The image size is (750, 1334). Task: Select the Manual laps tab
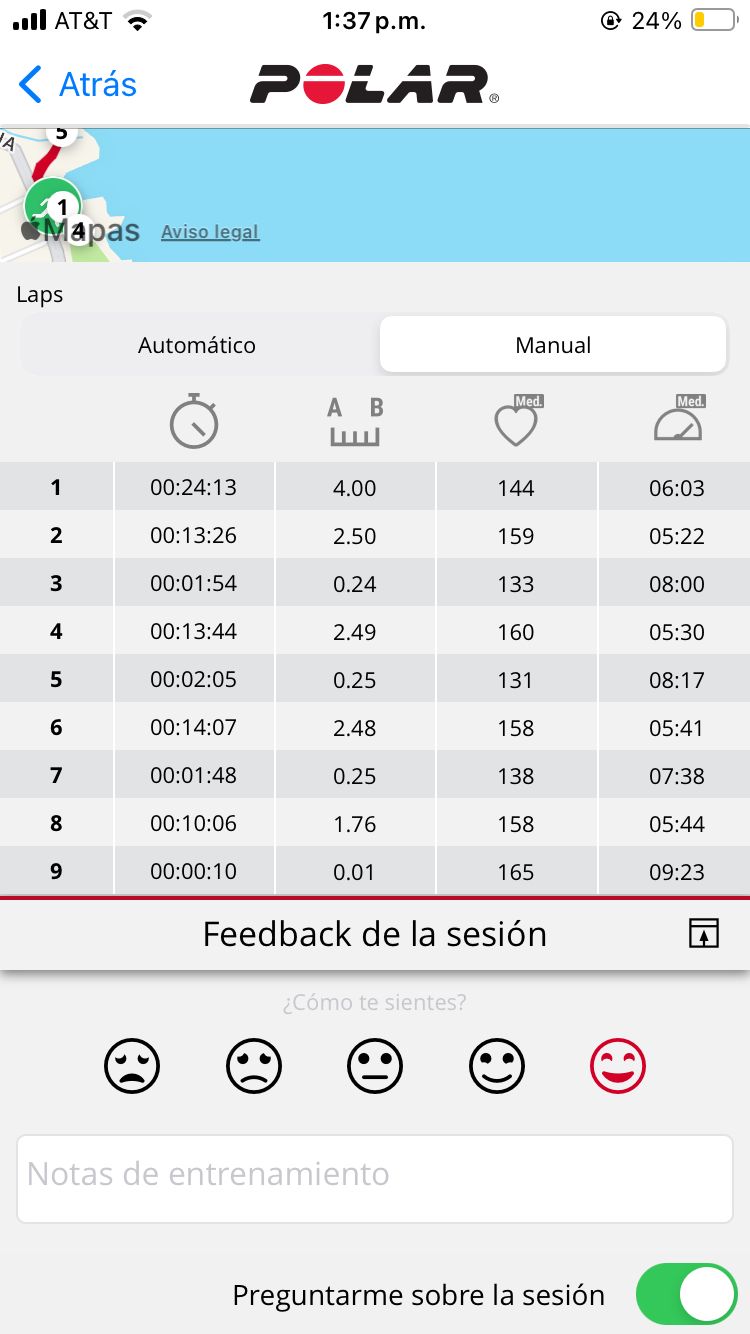(x=553, y=345)
